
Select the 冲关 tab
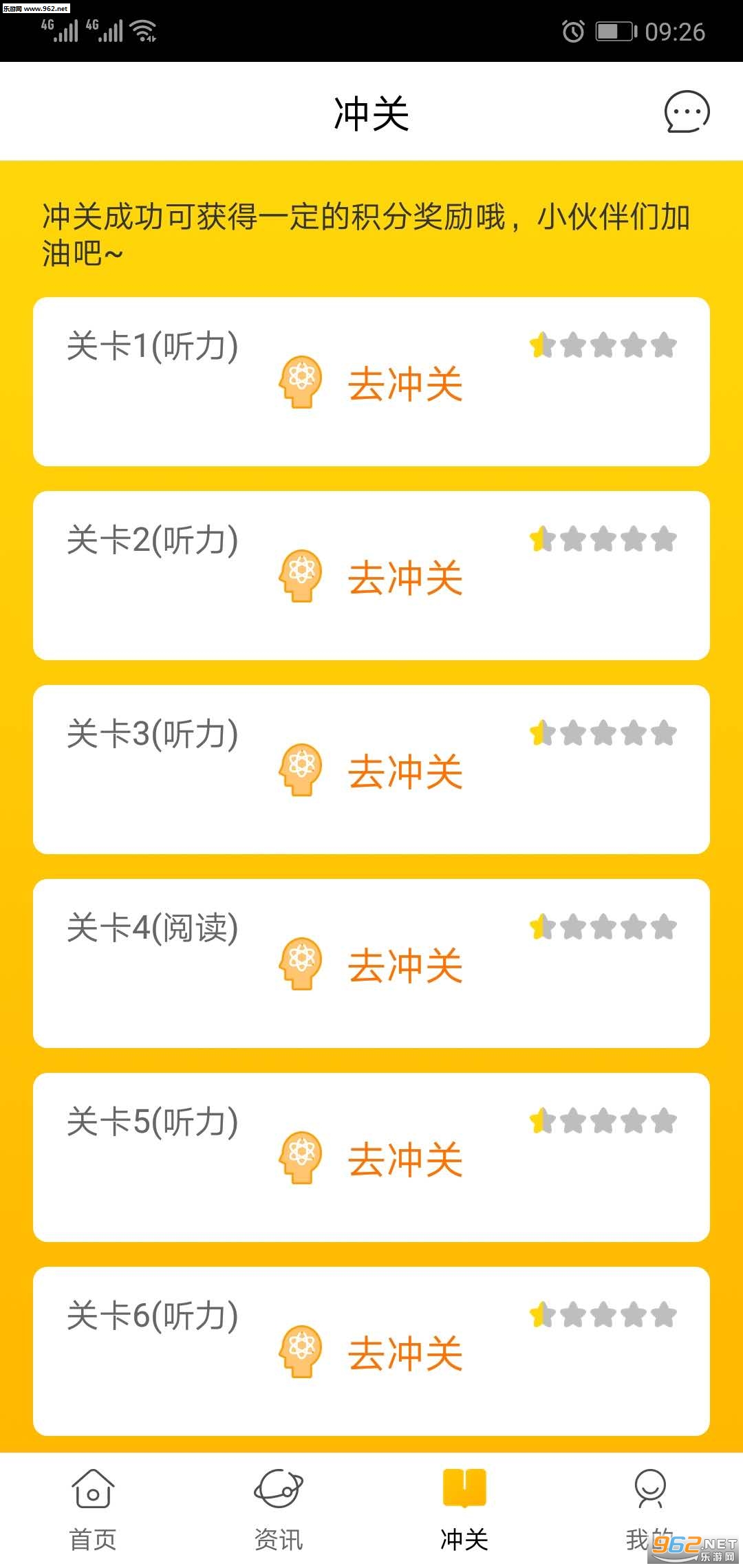(x=464, y=1509)
